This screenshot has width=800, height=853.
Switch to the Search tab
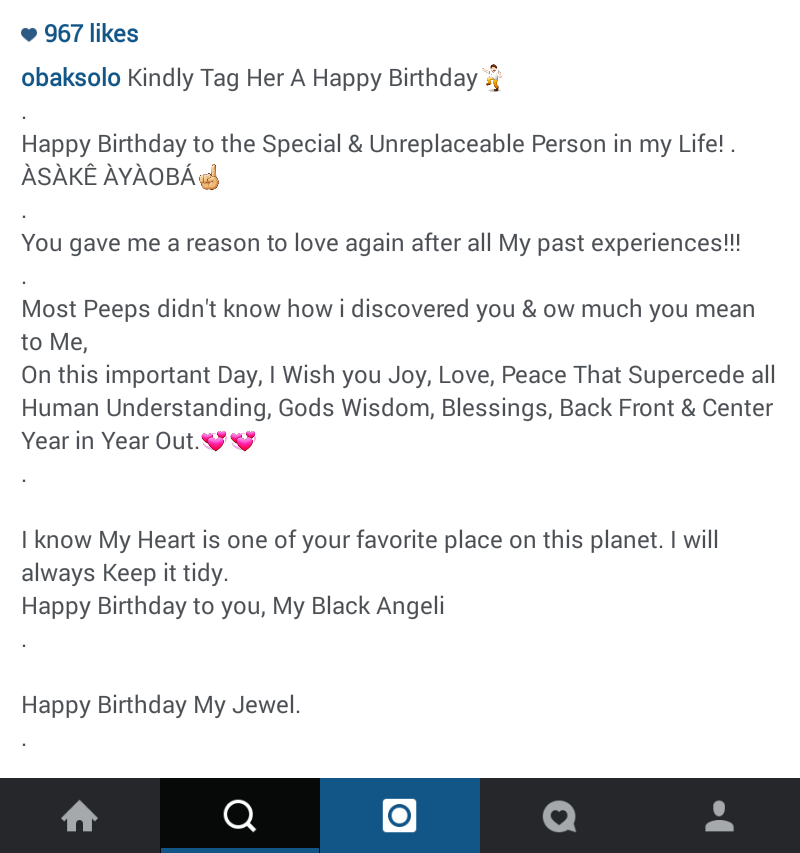240,816
